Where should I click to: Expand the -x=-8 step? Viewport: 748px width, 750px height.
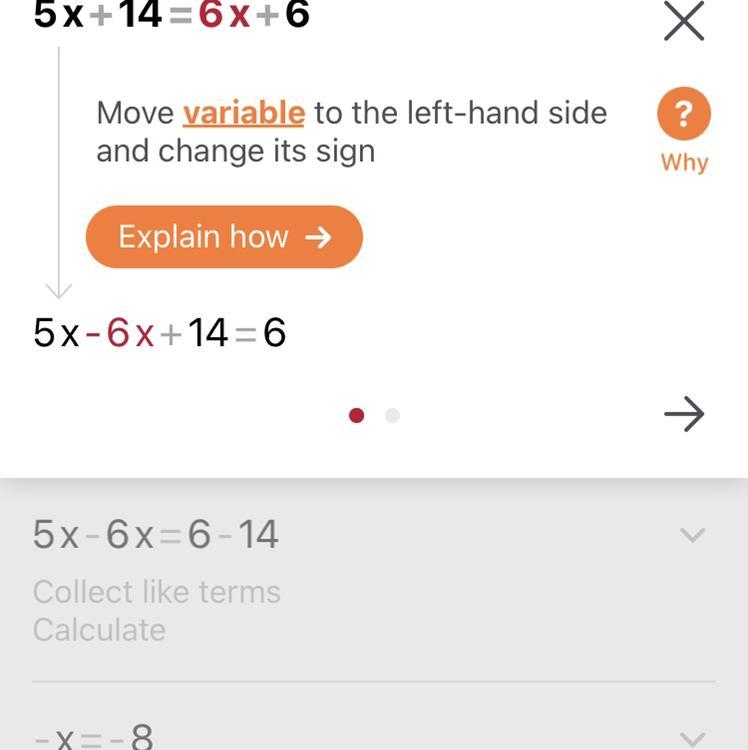(692, 739)
